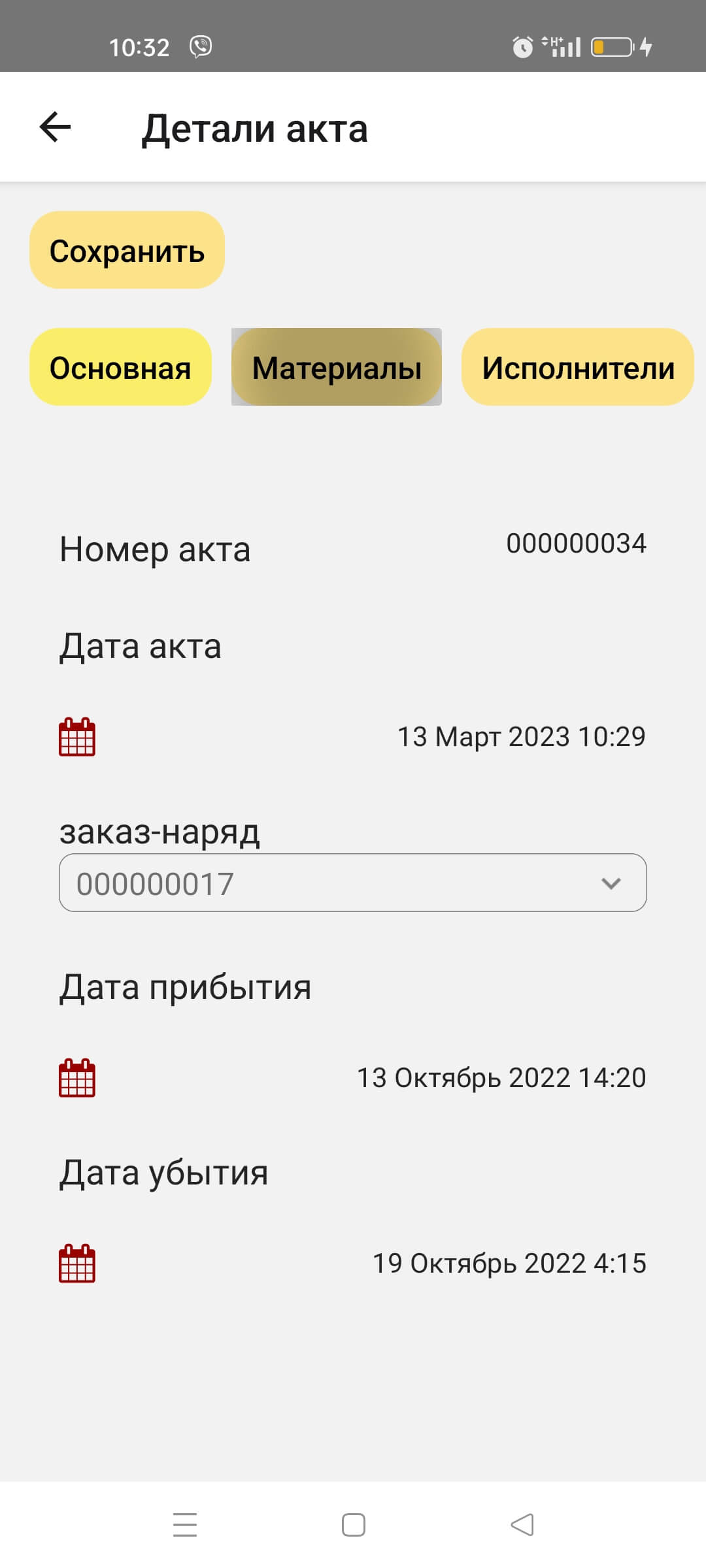
Task: Open the Материалы tab
Action: click(x=337, y=367)
